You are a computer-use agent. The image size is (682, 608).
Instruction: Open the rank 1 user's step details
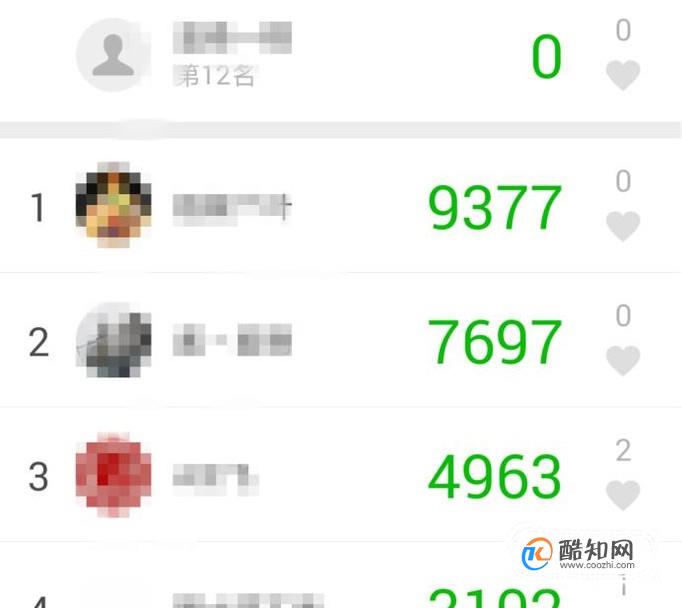pyautogui.click(x=341, y=206)
